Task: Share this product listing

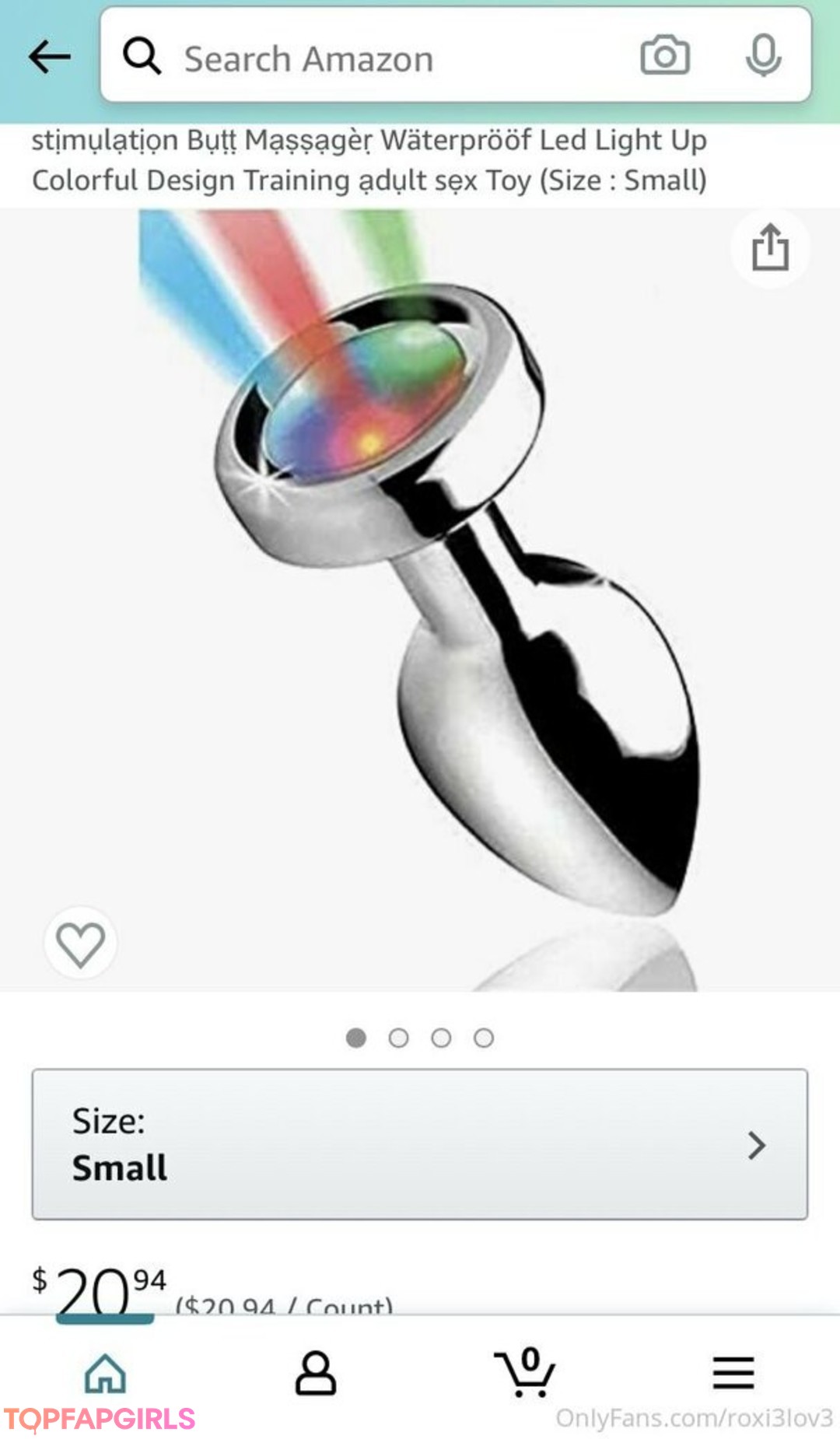Action: click(770, 248)
